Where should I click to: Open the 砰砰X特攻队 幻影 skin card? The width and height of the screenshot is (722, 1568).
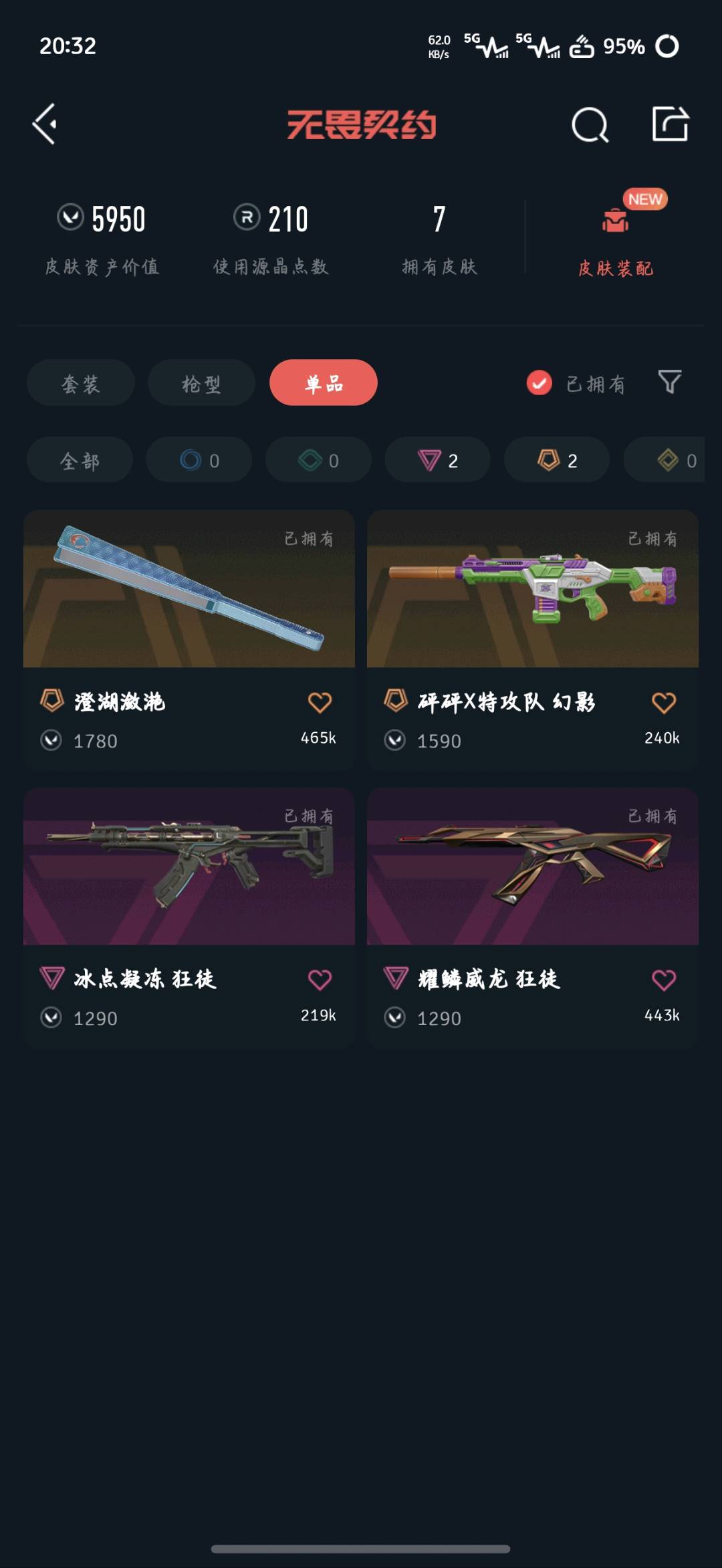(x=533, y=640)
